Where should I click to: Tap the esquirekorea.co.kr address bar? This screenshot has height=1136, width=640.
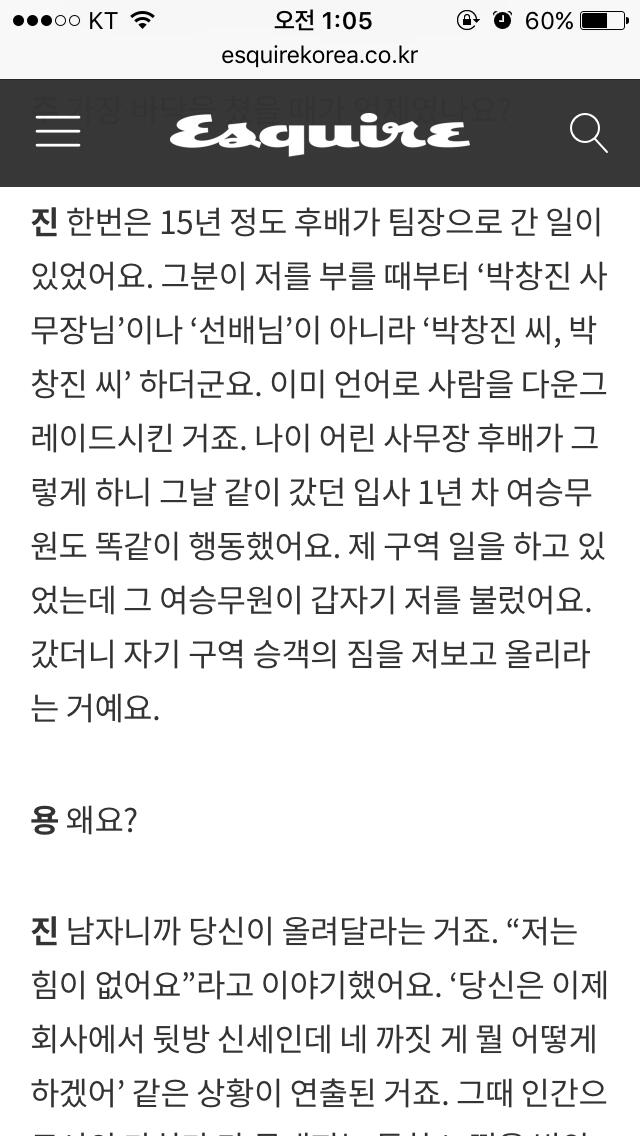[320, 56]
